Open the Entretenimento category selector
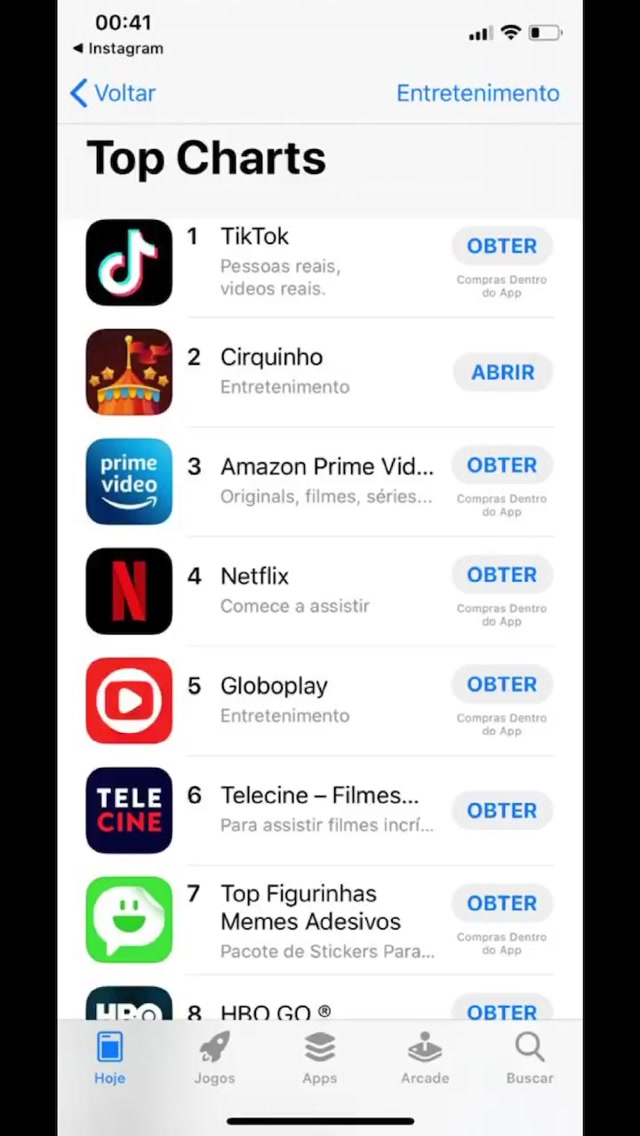The width and height of the screenshot is (640, 1136). [x=477, y=93]
